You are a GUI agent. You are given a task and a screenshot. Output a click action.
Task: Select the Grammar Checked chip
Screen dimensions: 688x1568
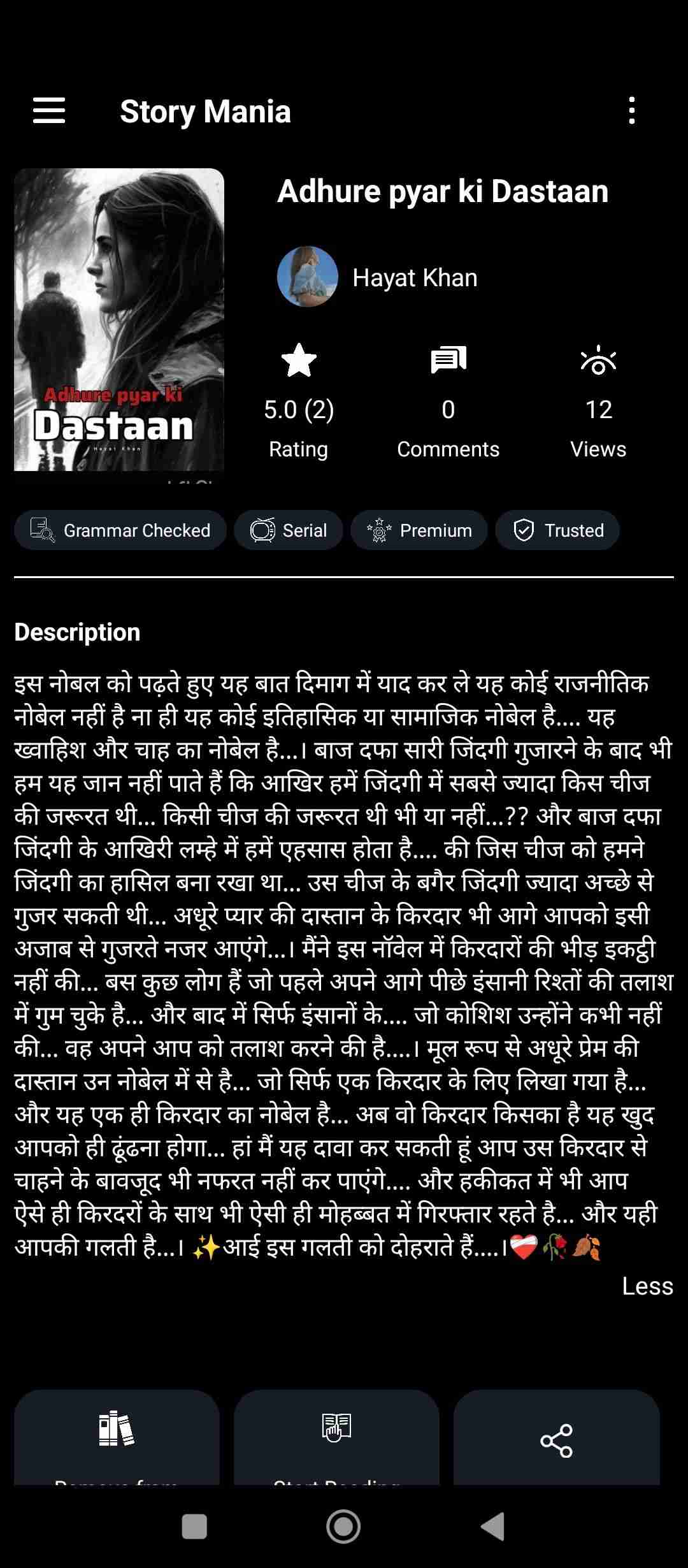click(120, 530)
